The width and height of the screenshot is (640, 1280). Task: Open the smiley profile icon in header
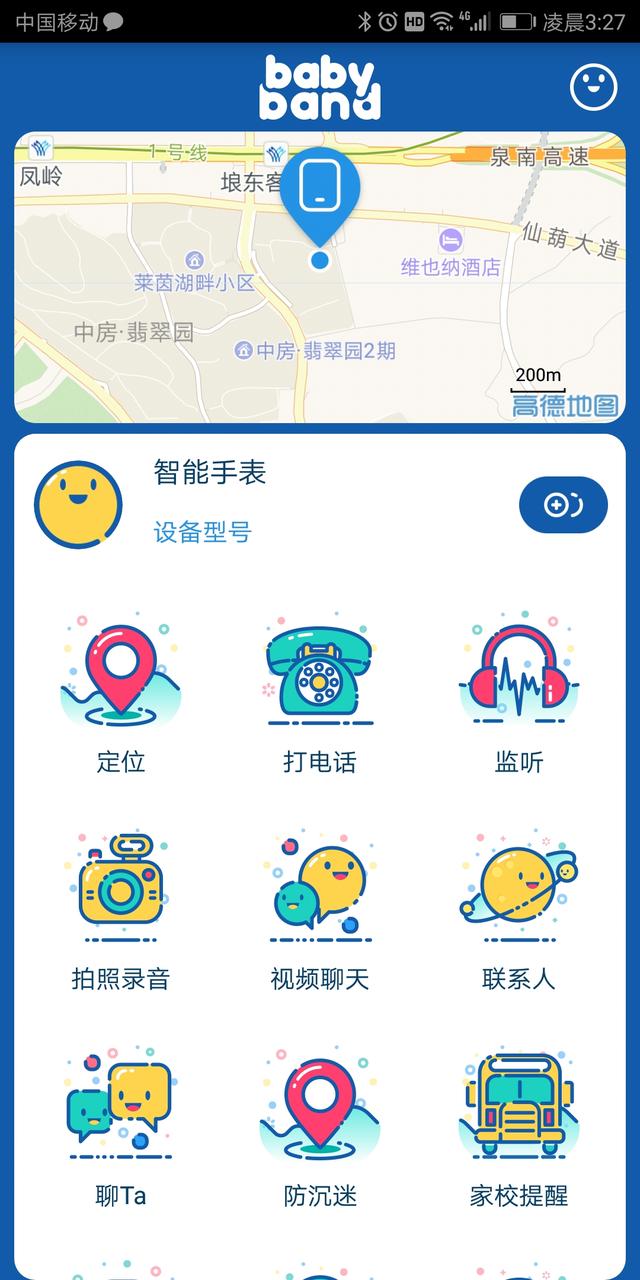coord(594,88)
